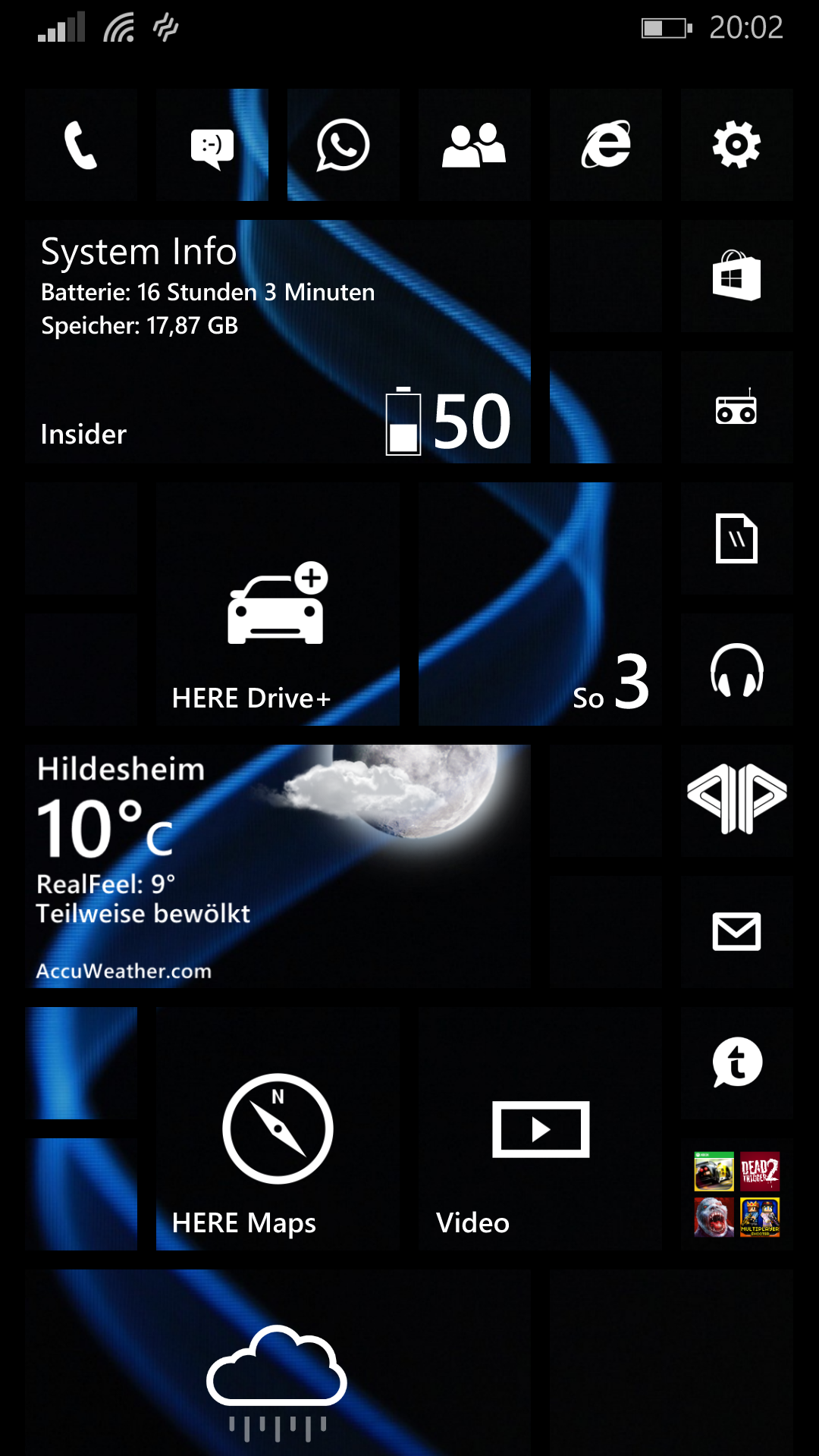819x1456 pixels.
Task: Launch the FM radio tile
Action: coord(737,407)
